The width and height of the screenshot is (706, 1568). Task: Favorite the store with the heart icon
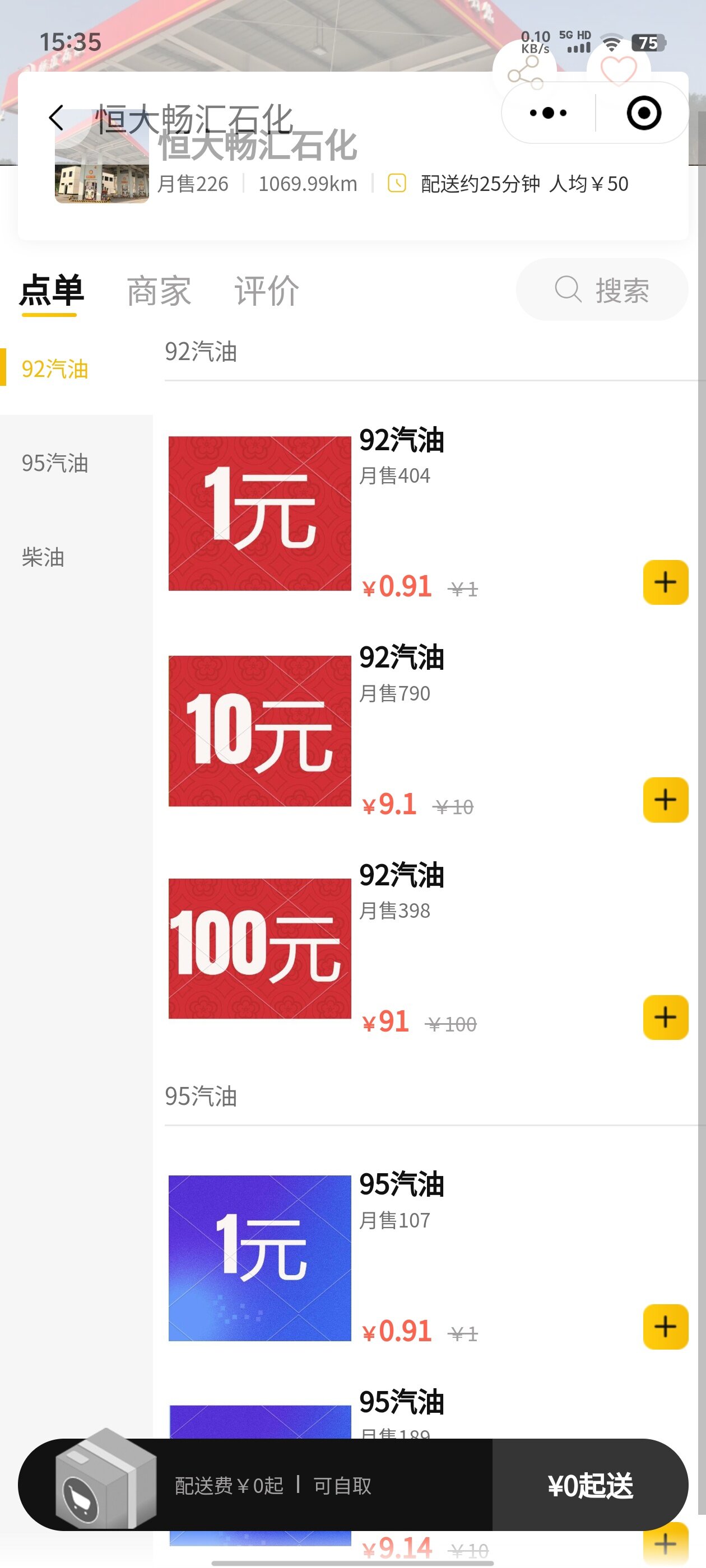[x=618, y=71]
